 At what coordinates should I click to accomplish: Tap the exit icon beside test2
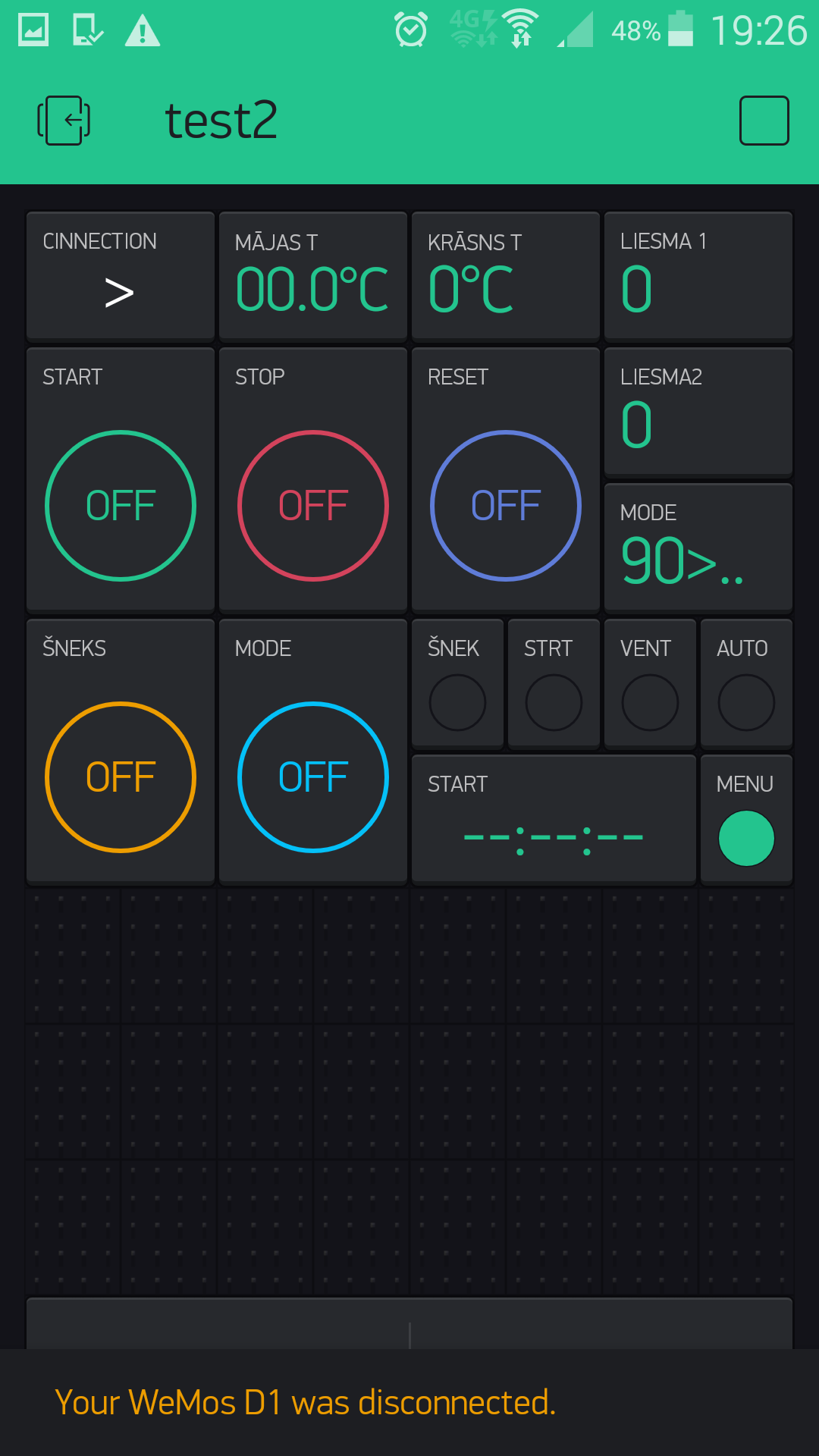tap(64, 120)
